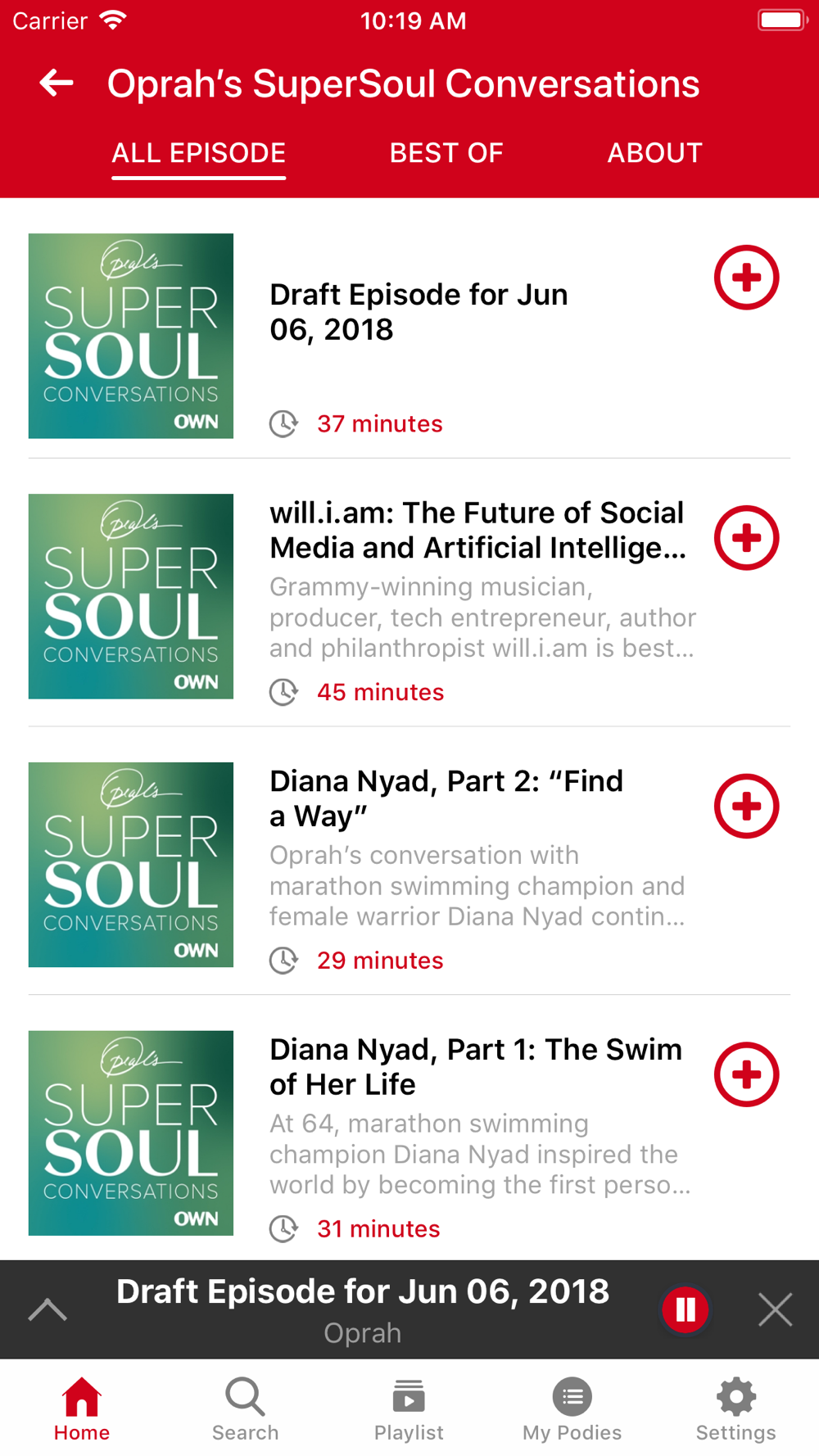
Task: Switch to the BEST OF tab
Action: pyautogui.click(x=446, y=153)
